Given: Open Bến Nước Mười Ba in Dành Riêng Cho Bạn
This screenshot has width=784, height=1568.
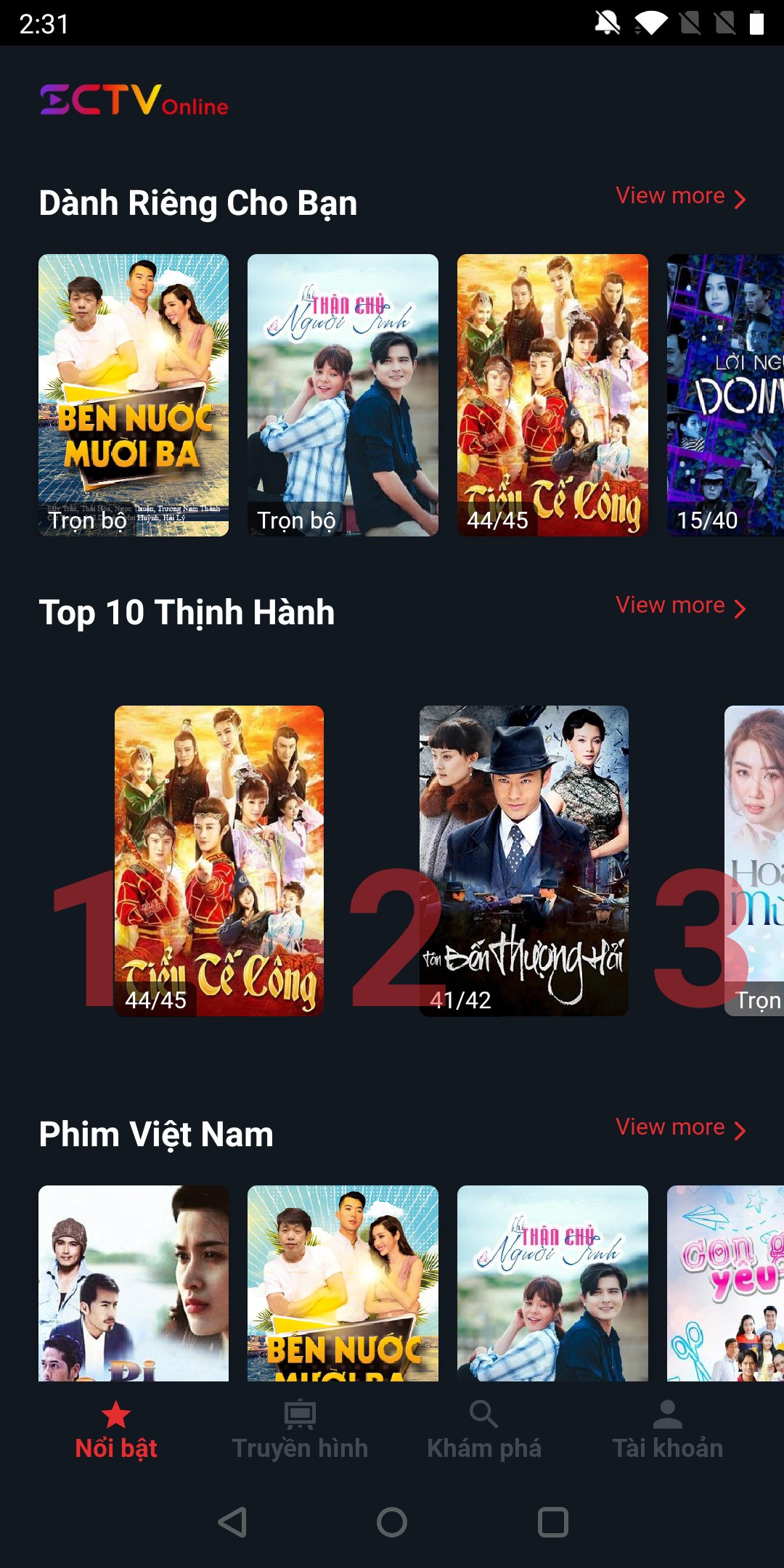Looking at the screenshot, I should [x=134, y=395].
